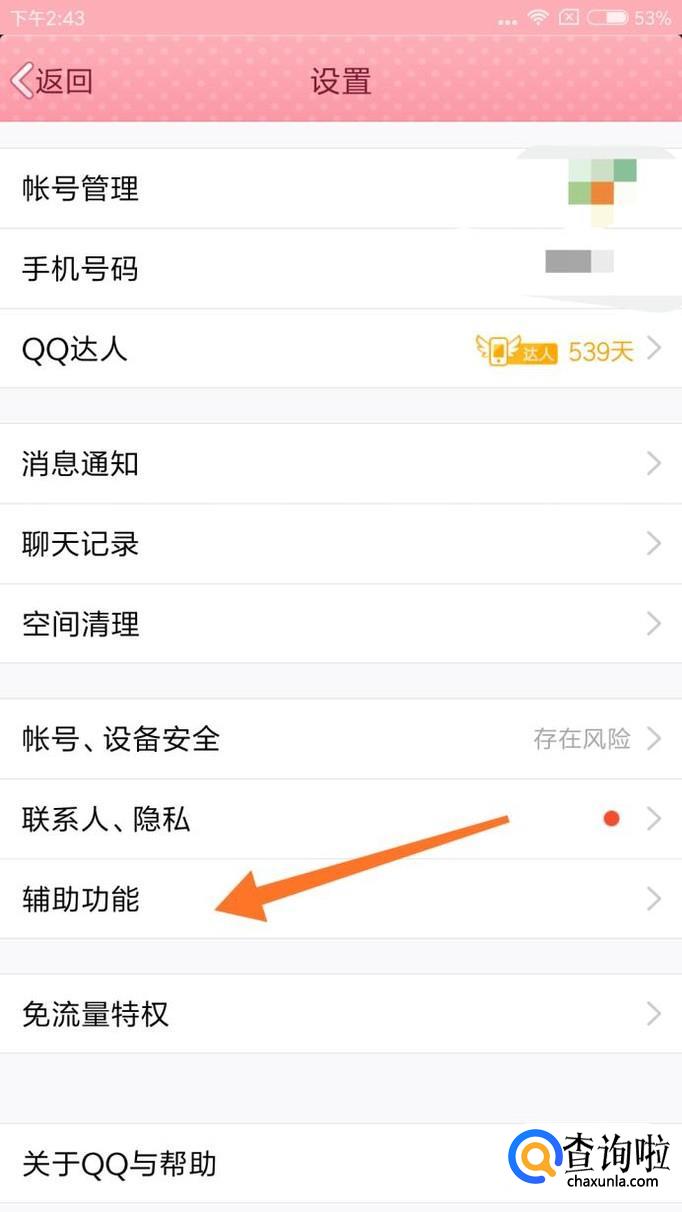Screen dimensions: 682x1212
Task: Open 联系人、隐私 settings
Action: click(x=341, y=819)
